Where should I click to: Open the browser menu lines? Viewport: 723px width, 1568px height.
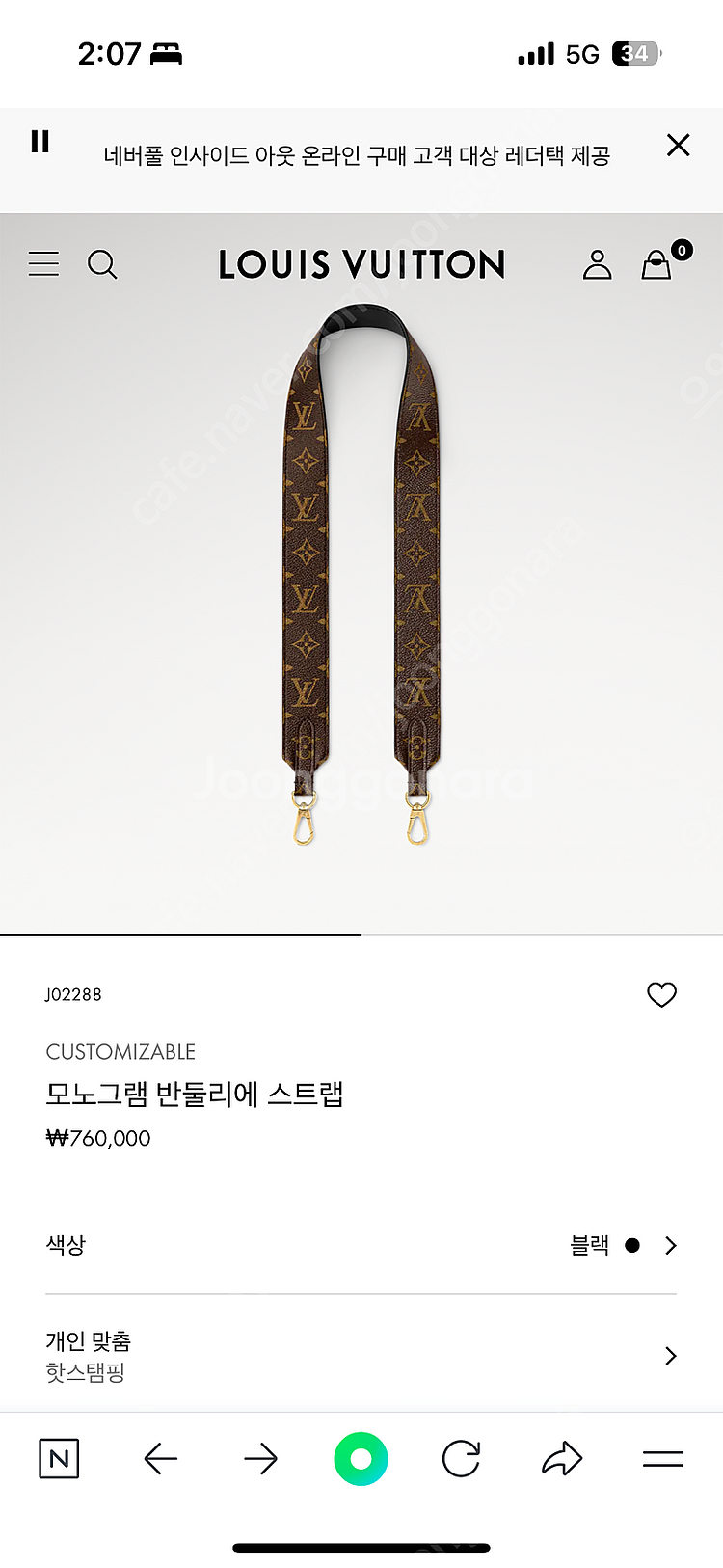click(662, 1459)
